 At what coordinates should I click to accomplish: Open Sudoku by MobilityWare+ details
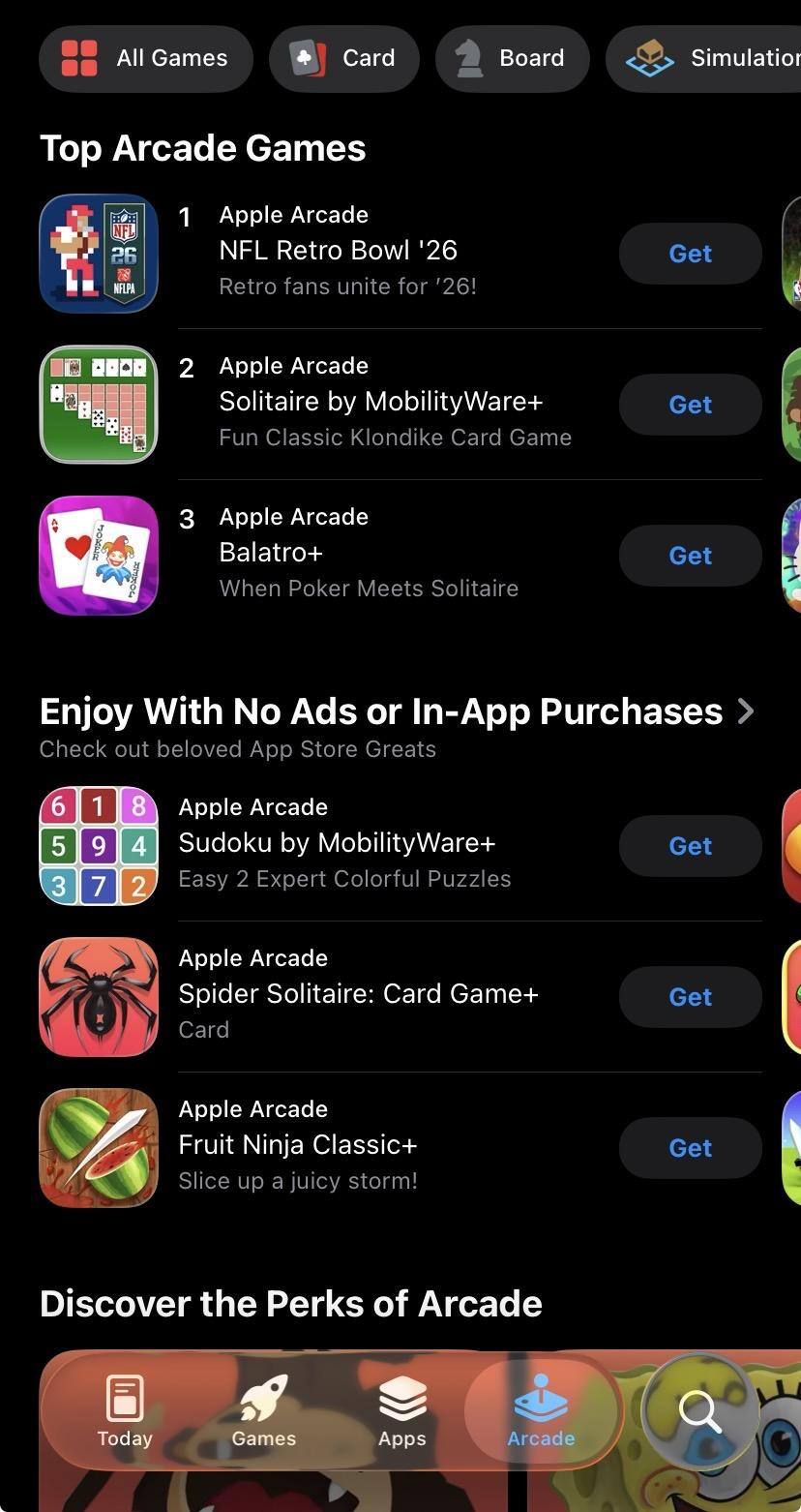point(336,843)
